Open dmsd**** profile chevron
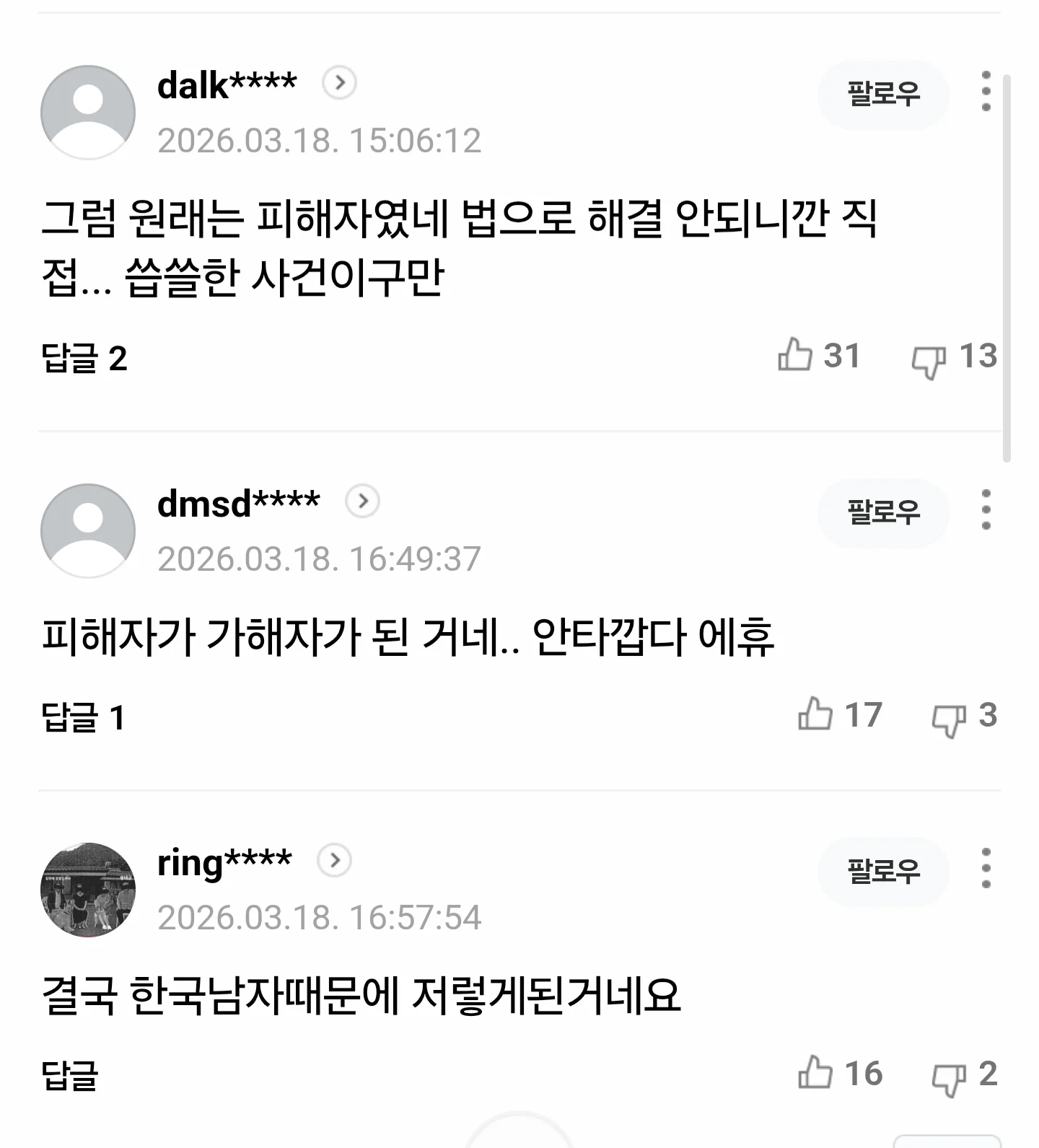The width and height of the screenshot is (1039, 1148). coord(362,501)
